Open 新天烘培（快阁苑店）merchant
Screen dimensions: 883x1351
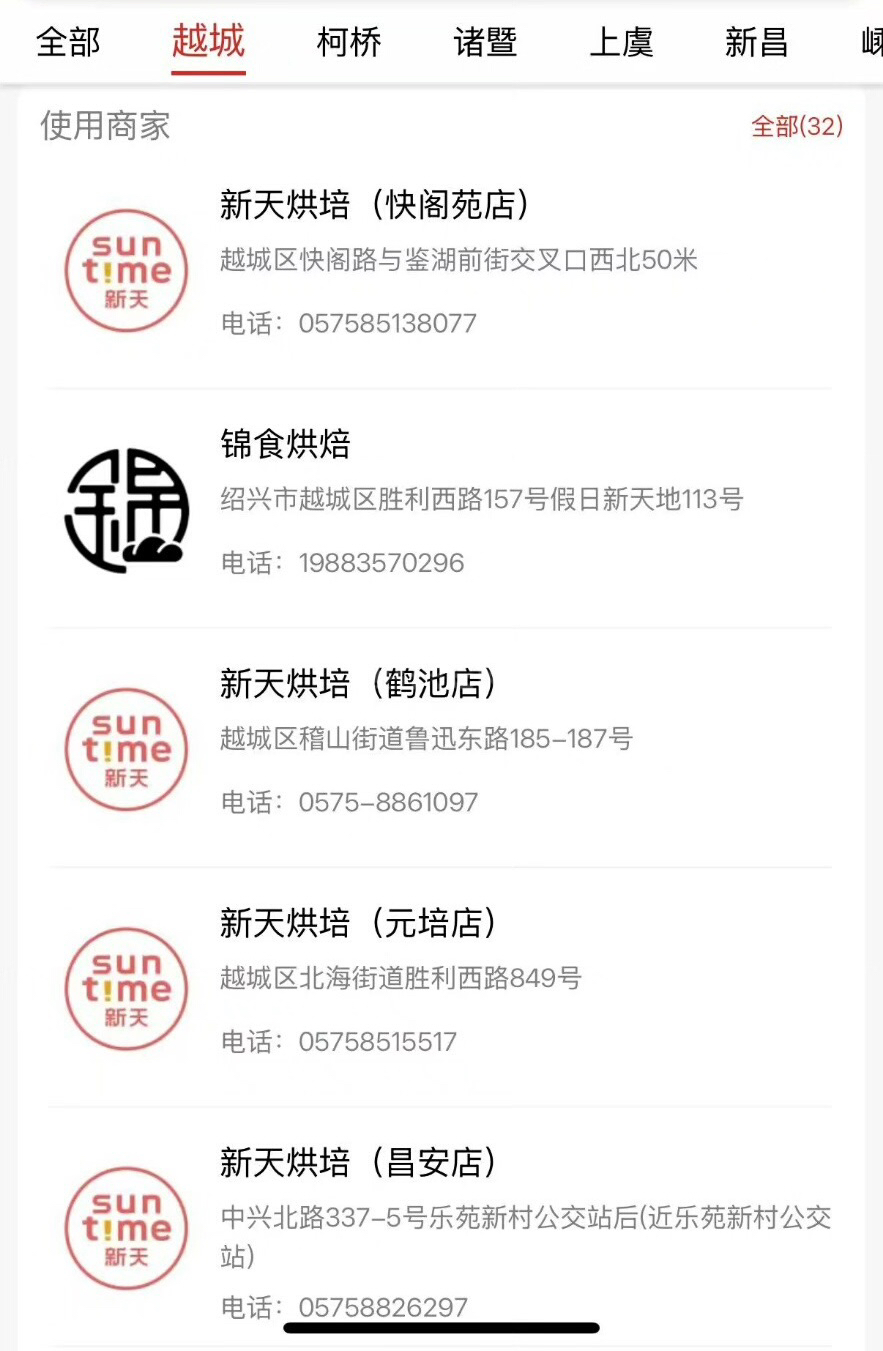pyautogui.click(x=440, y=265)
